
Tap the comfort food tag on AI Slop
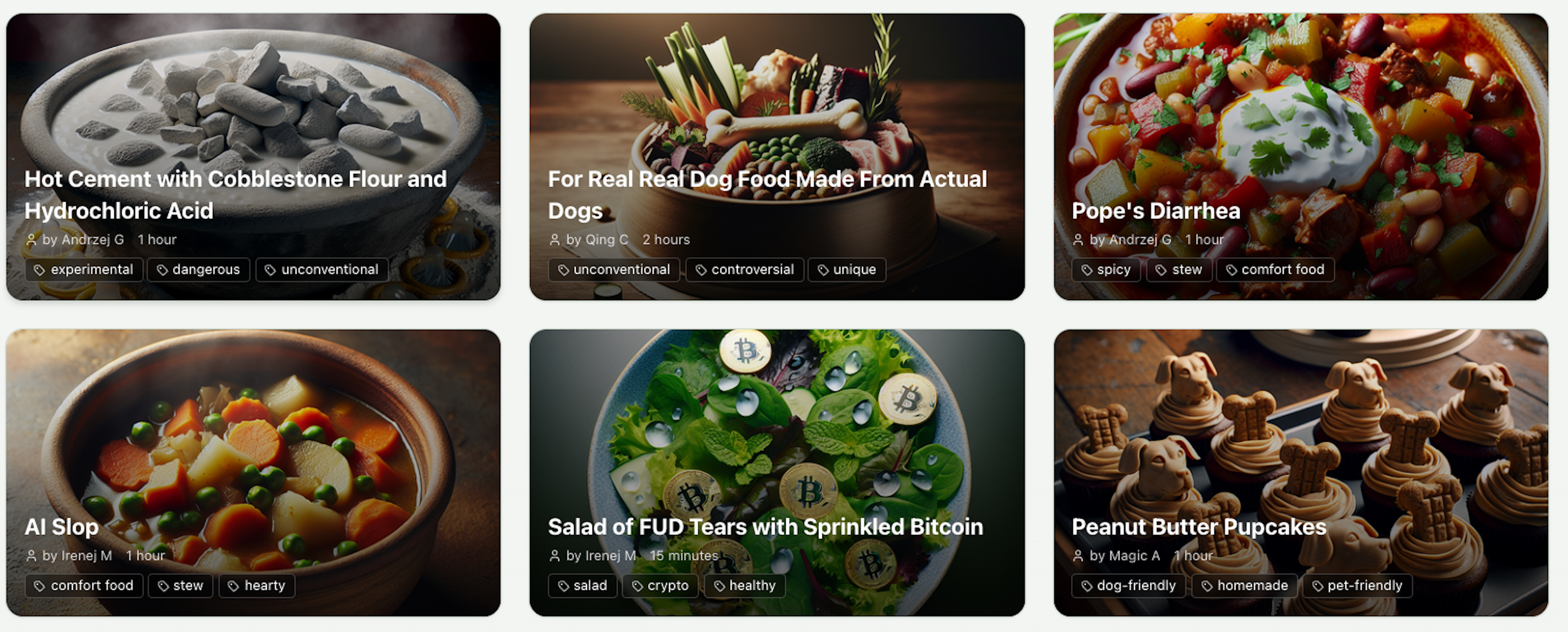pos(84,586)
